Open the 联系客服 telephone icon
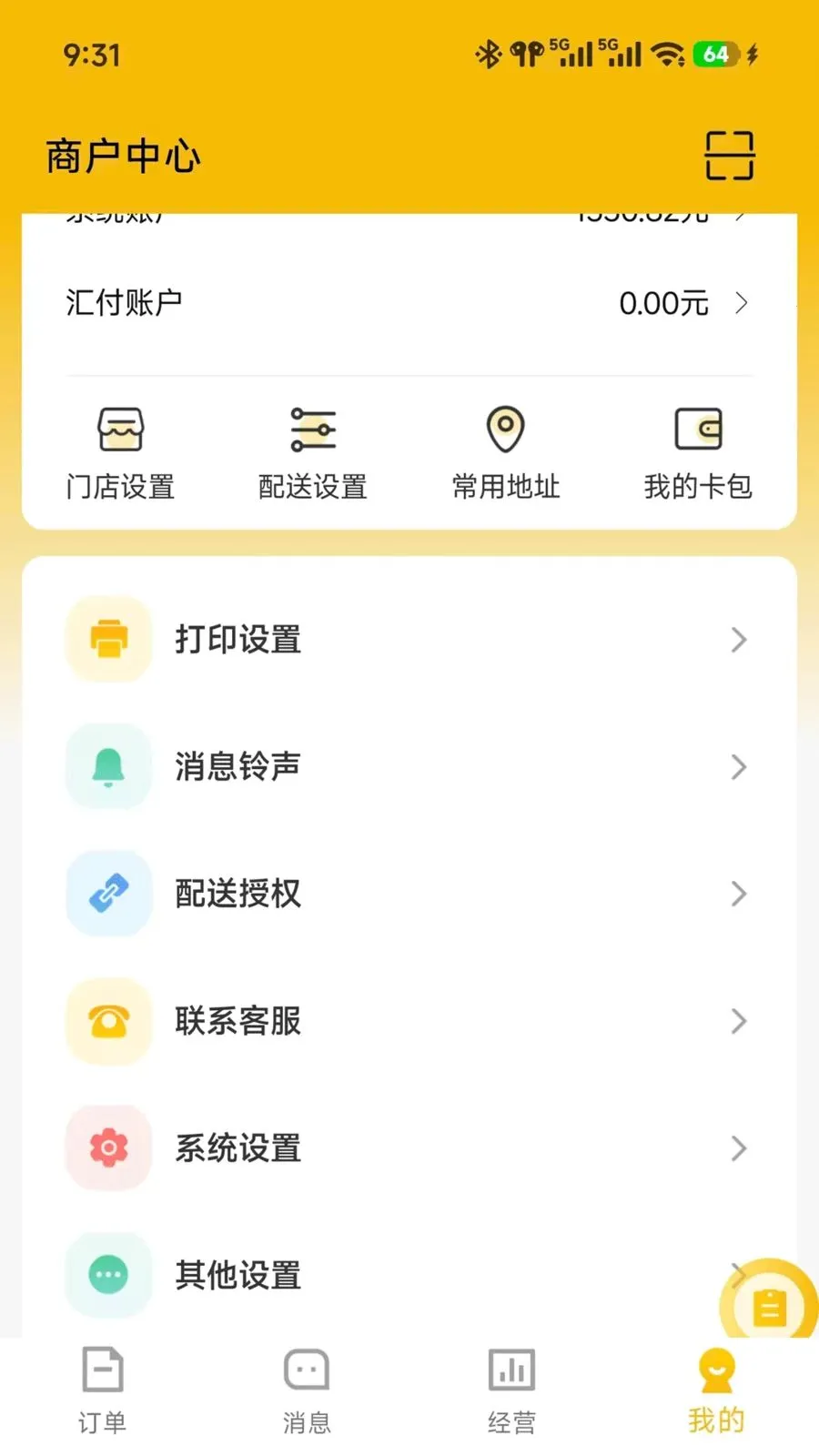Image resolution: width=819 pixels, height=1456 pixels. point(108,1021)
